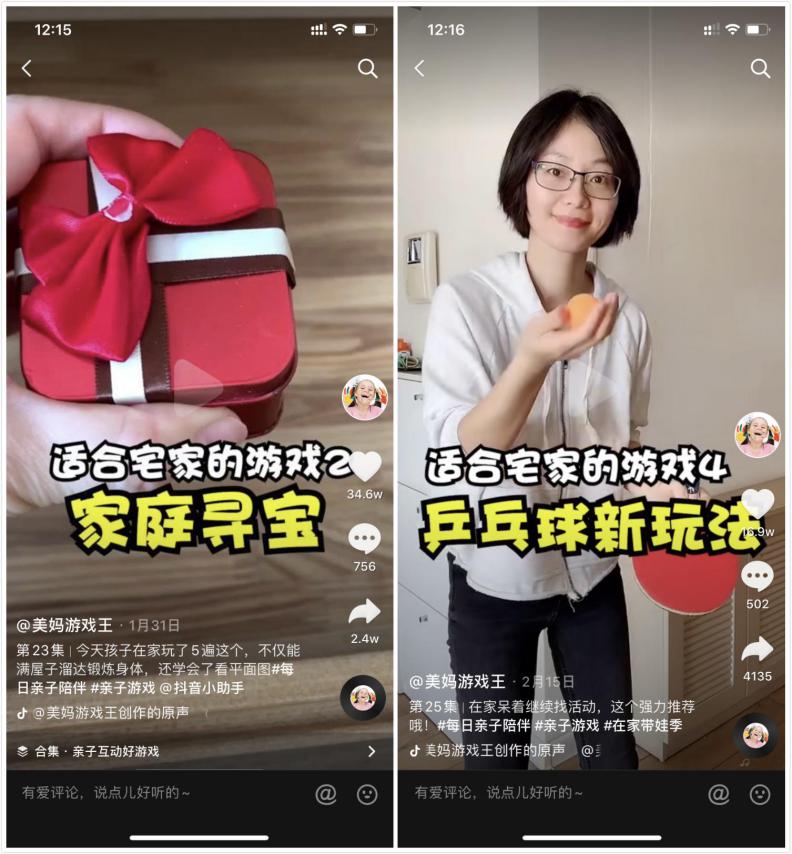Open search on the 家庭寻宝 video
This screenshot has width=792, height=854.
point(368,68)
